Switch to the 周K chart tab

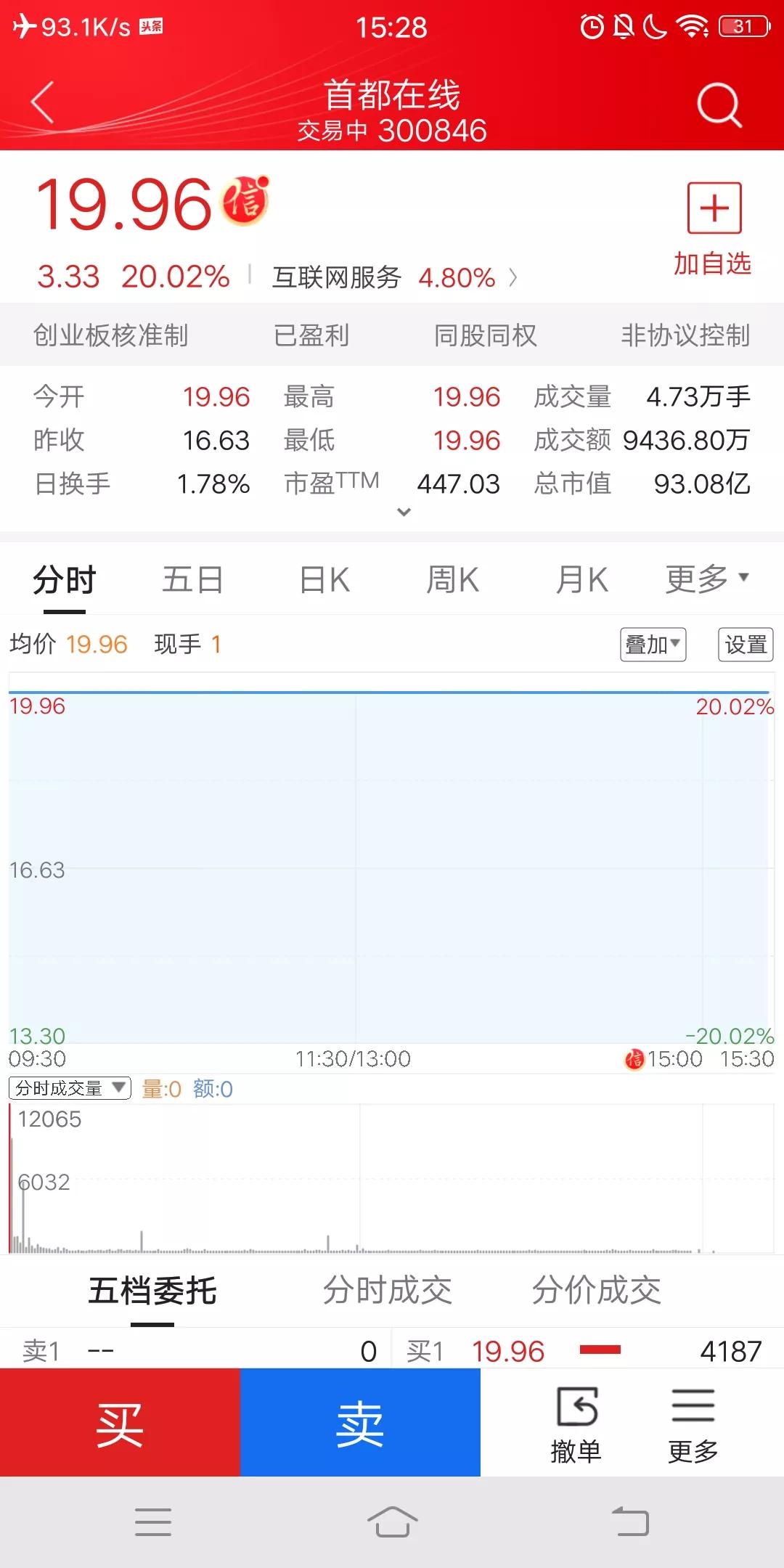452,580
